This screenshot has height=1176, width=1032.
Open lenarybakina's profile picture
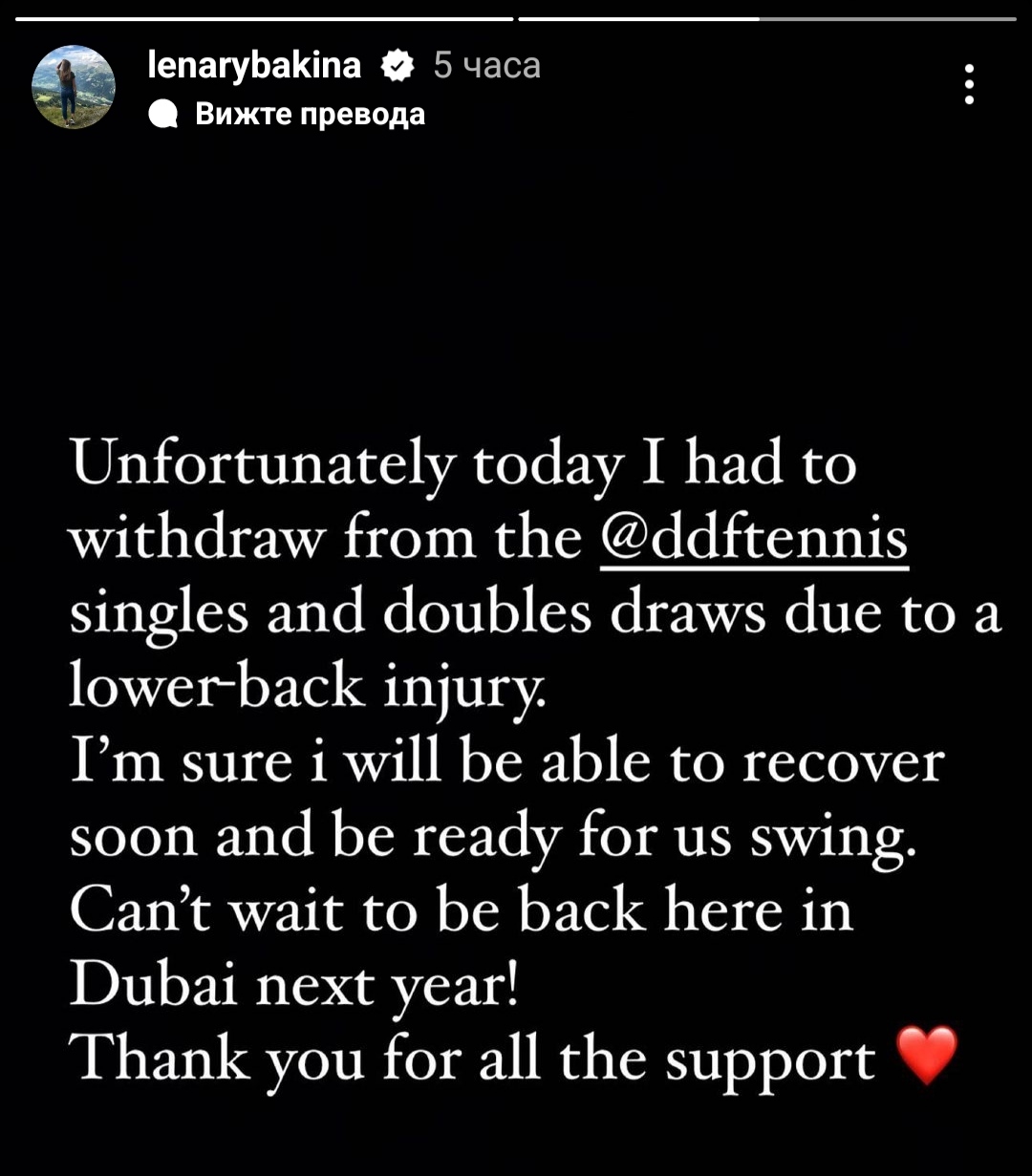tap(74, 87)
